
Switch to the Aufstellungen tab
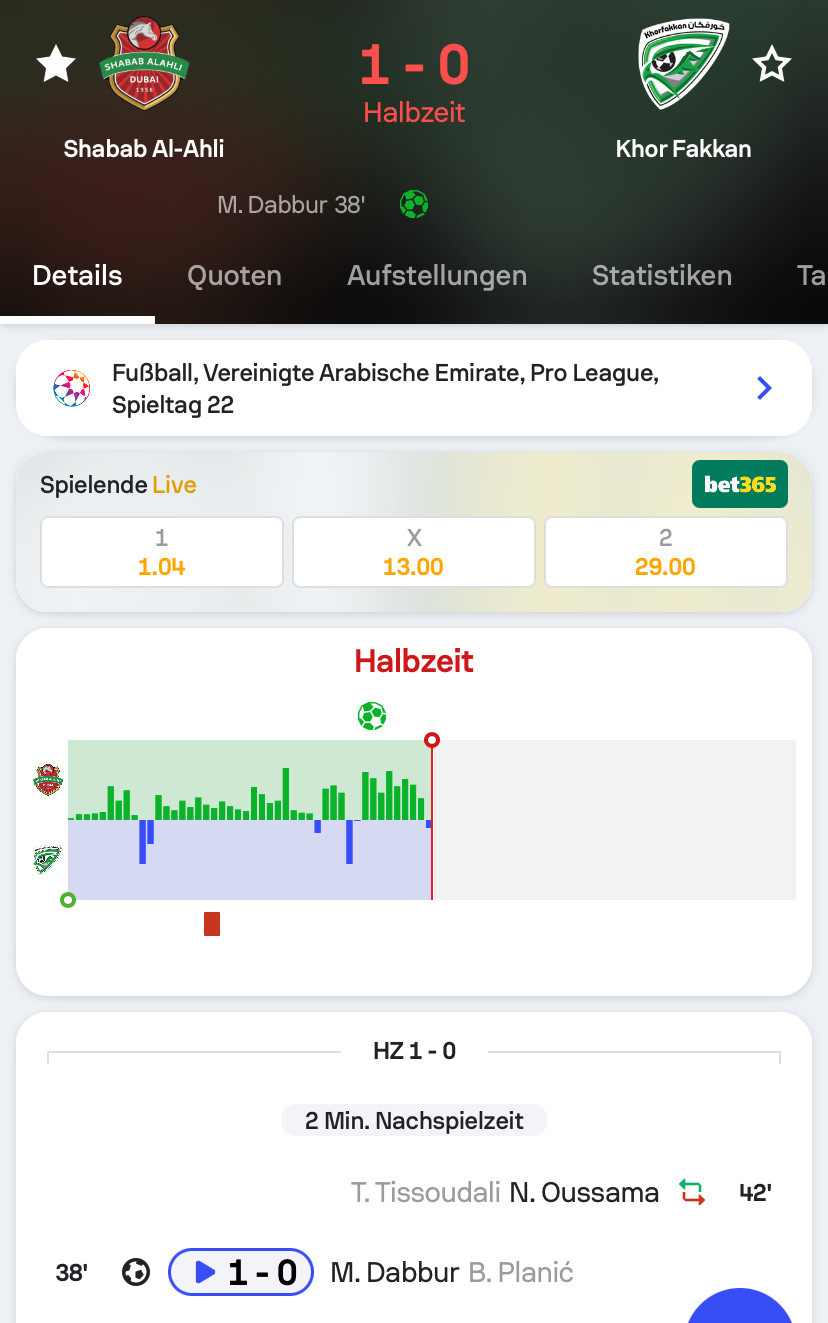[437, 276]
